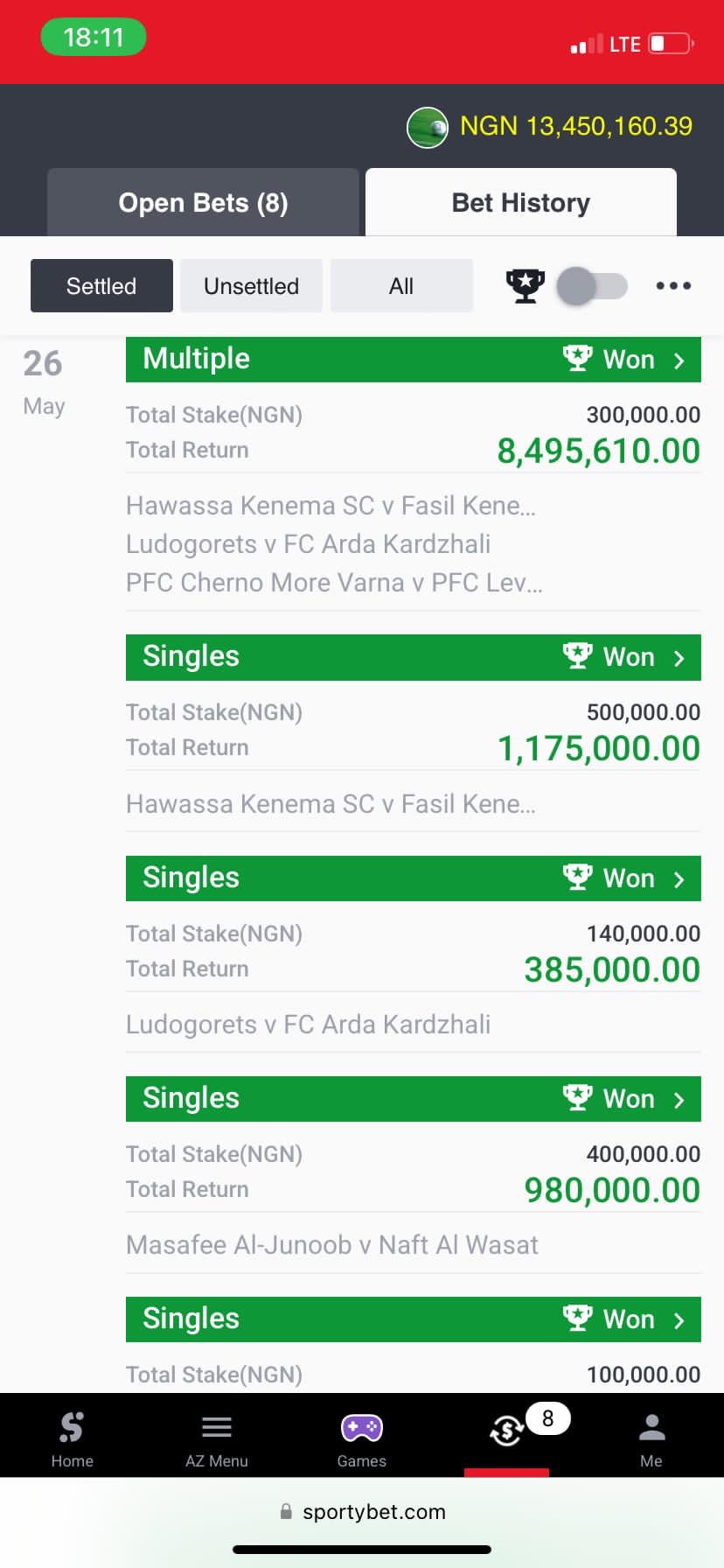Filter by Settled bets
The image size is (724, 1568).
101,286
